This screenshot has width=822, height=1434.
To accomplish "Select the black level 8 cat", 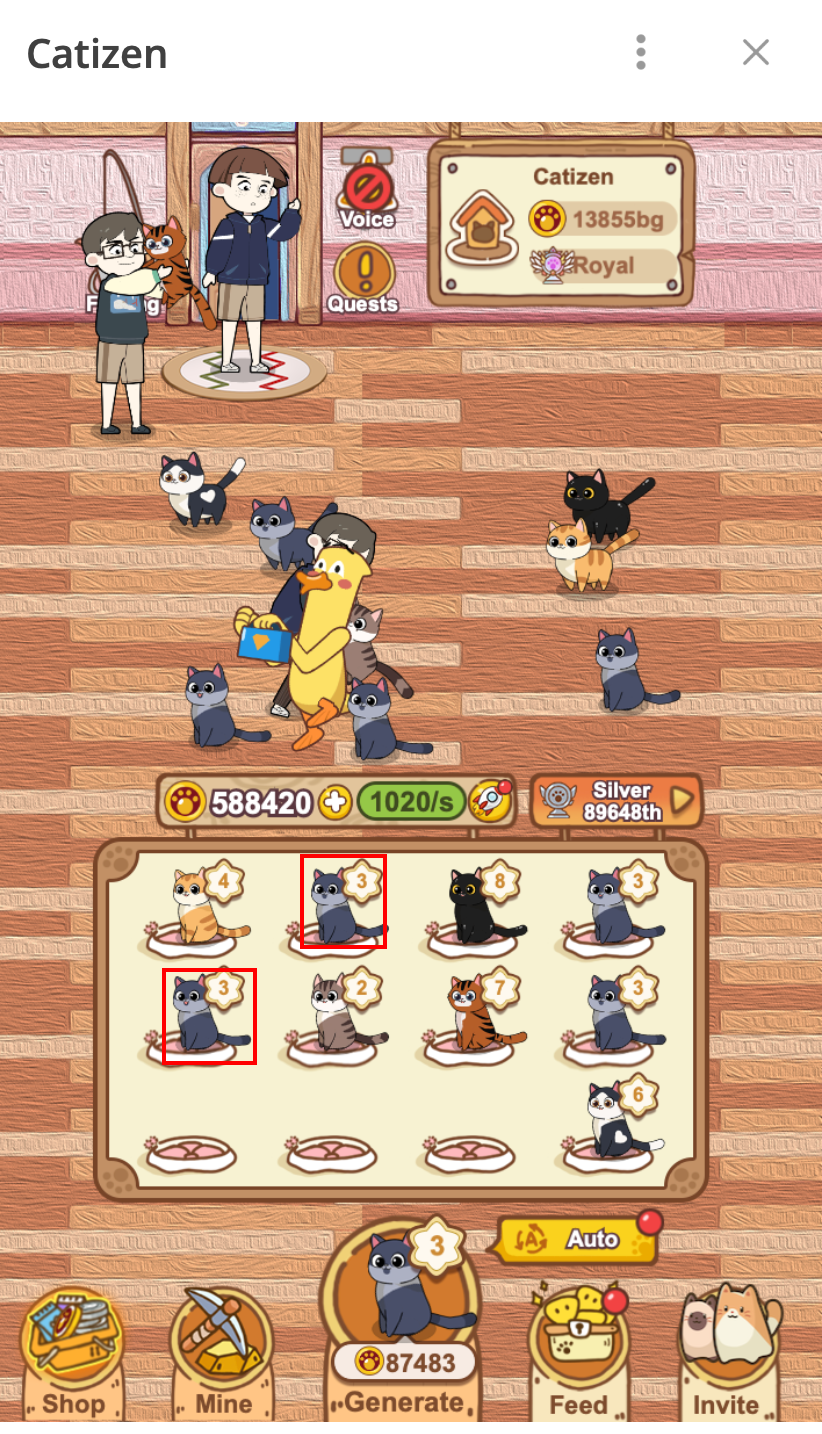I will (x=478, y=906).
